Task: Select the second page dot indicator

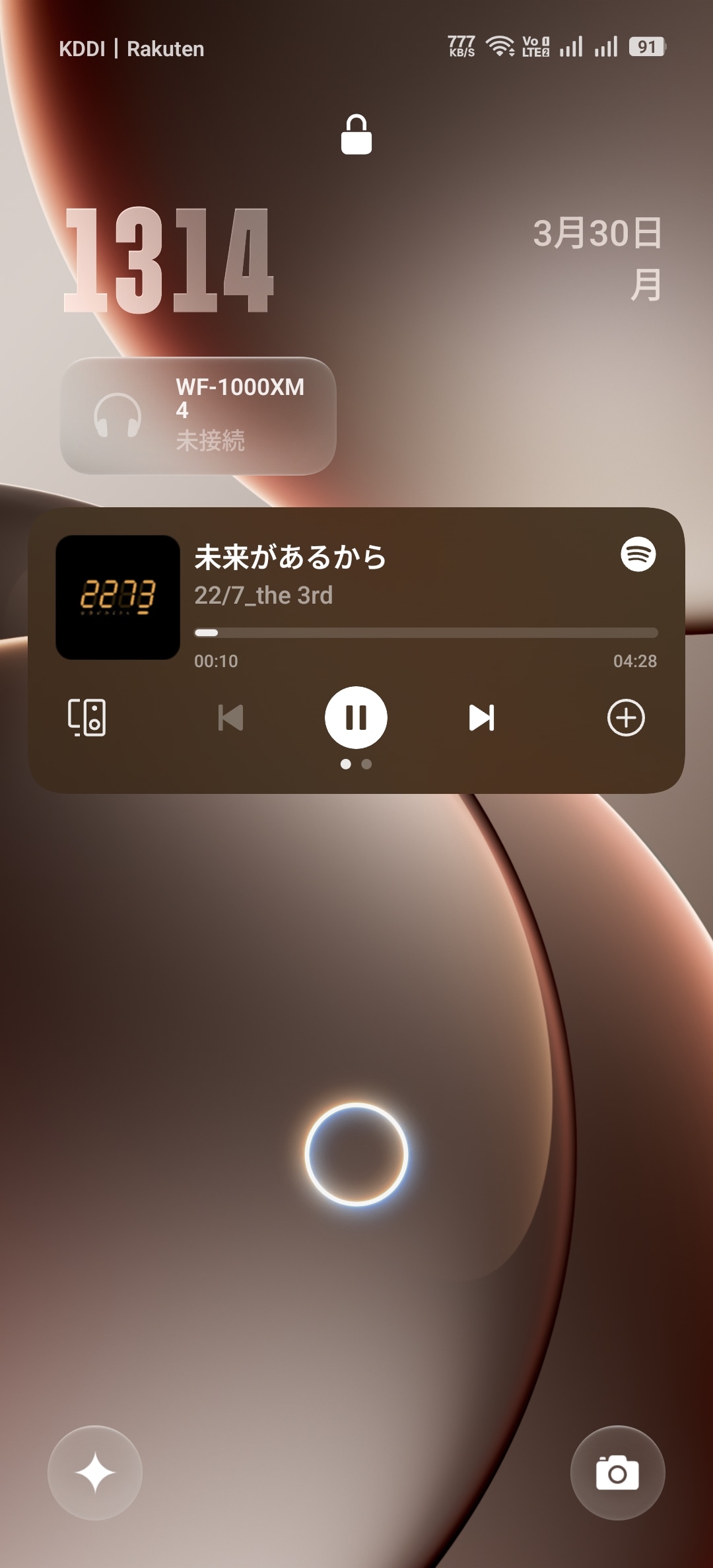Action: (368, 764)
